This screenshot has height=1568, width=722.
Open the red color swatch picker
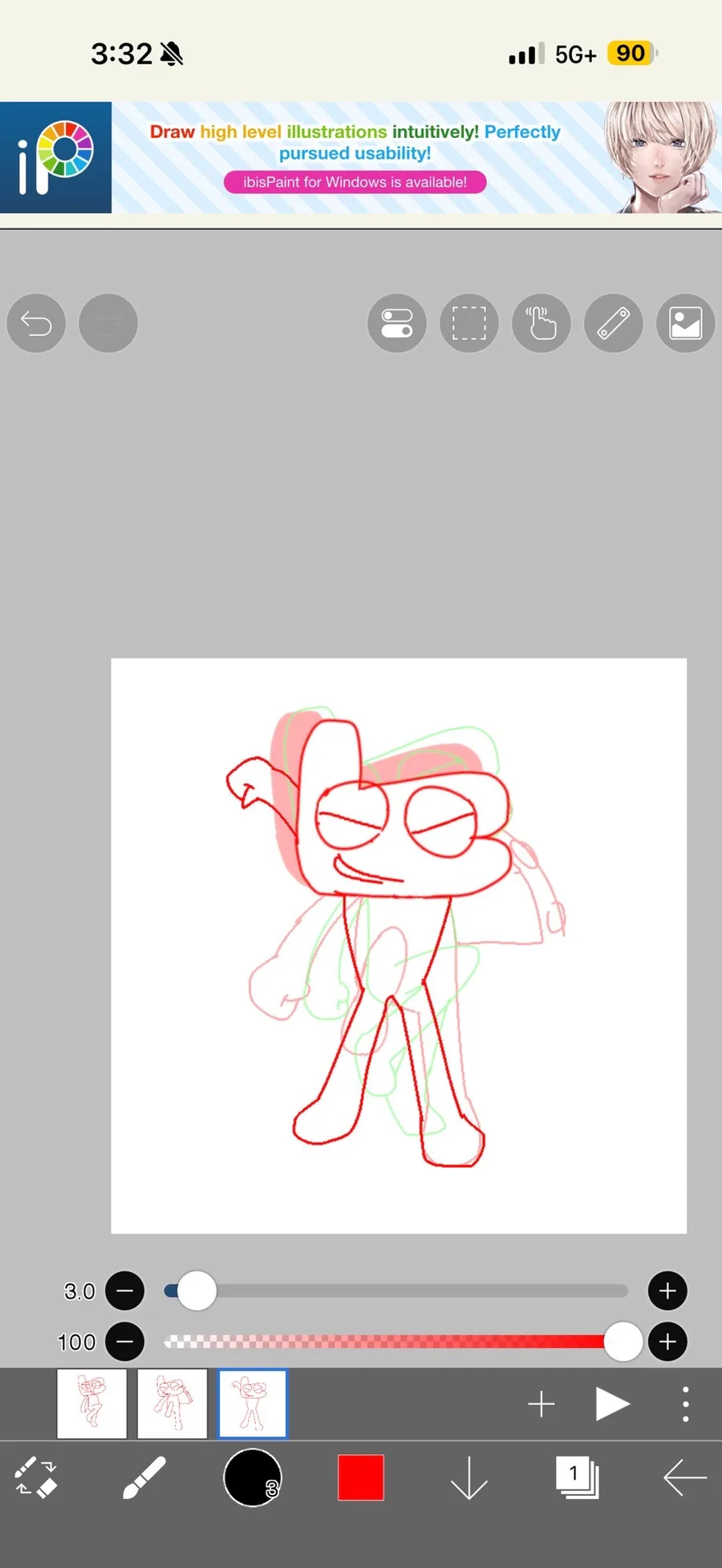point(361,1477)
